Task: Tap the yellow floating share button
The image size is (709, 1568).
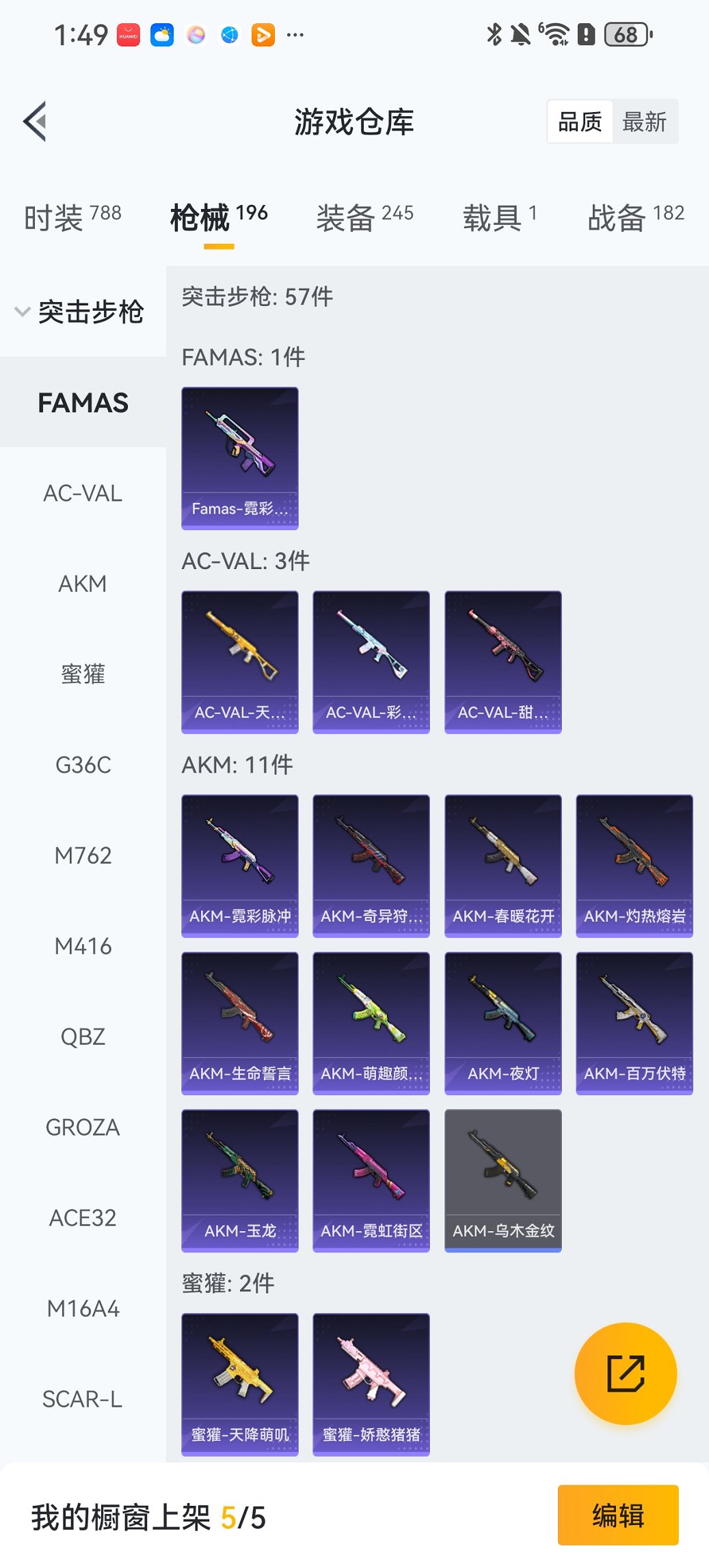Action: pos(626,1373)
